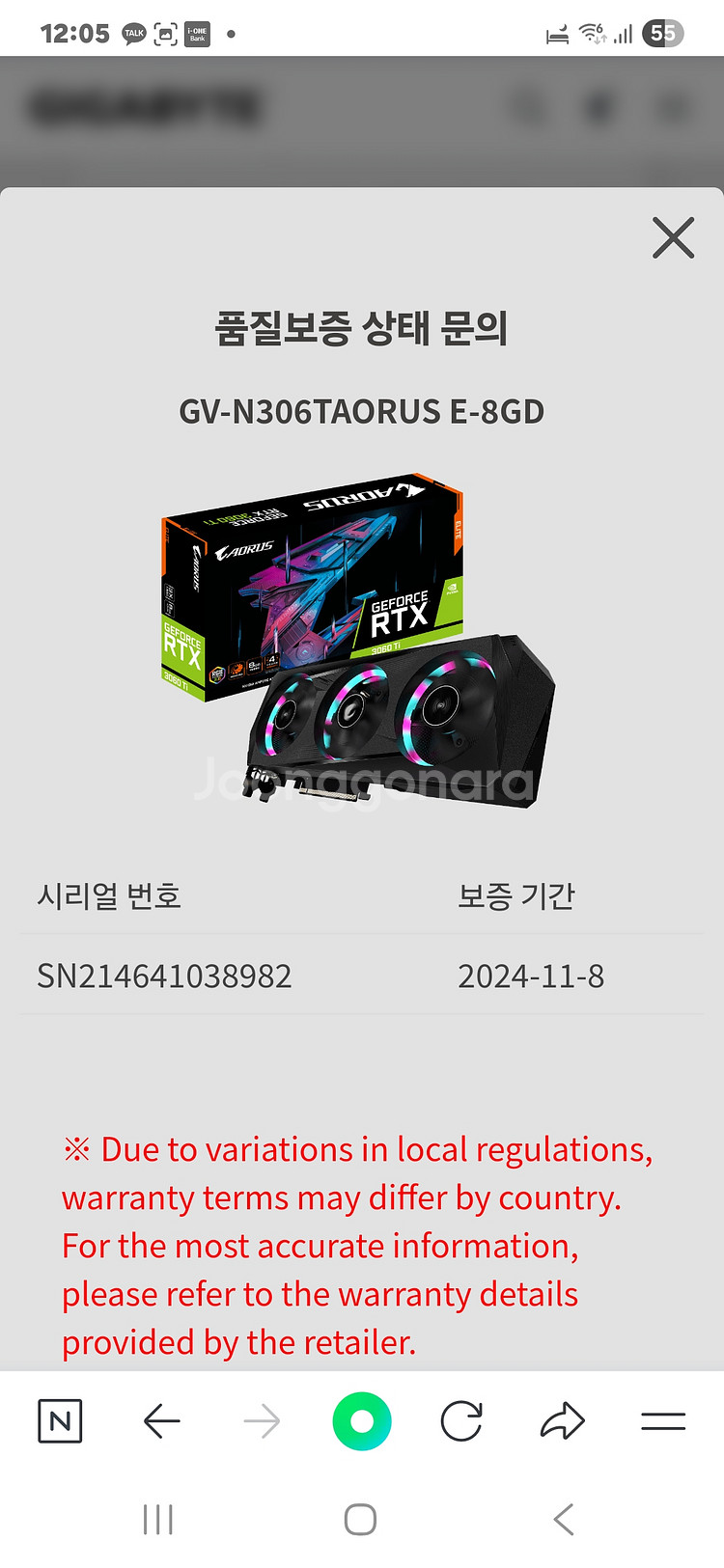Close the warranty status dialog

pyautogui.click(x=673, y=237)
